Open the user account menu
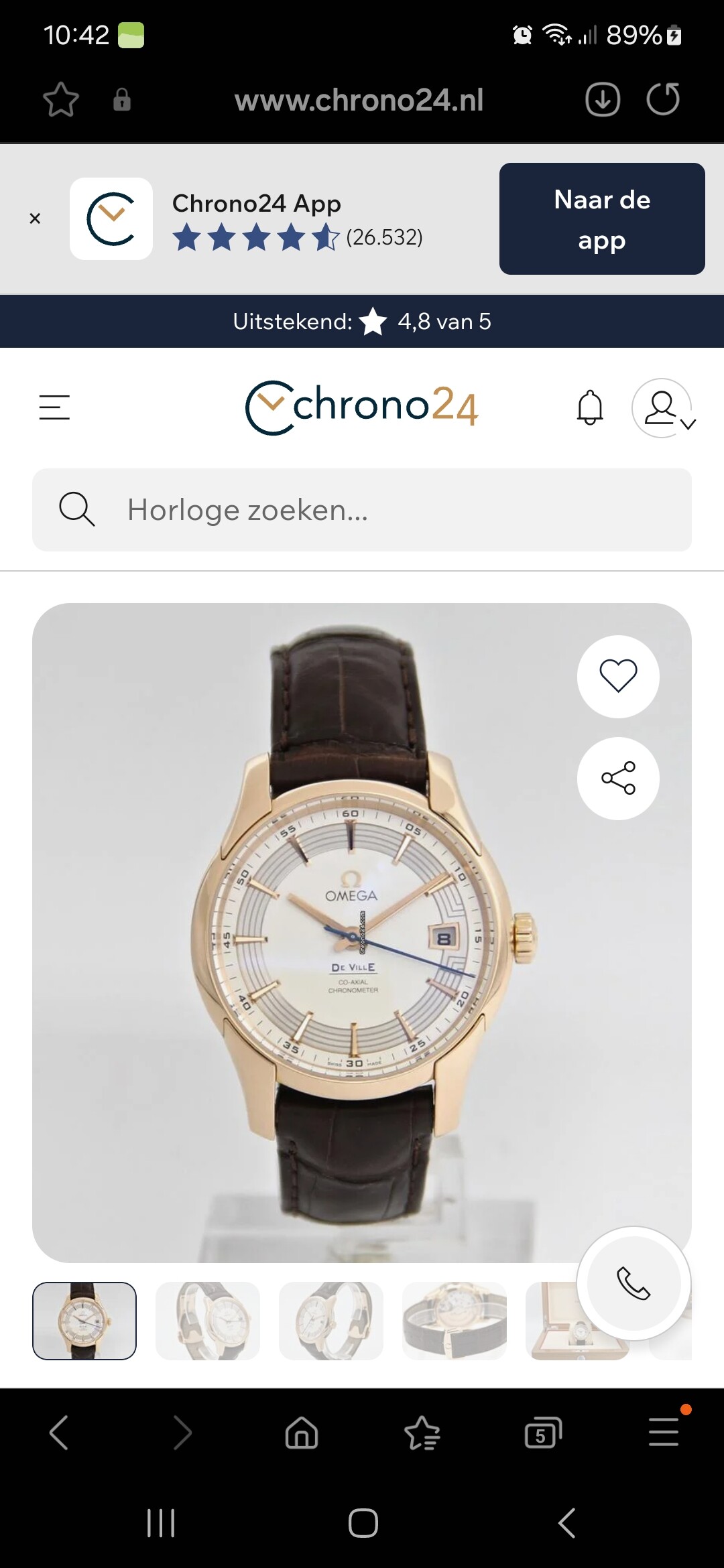Viewport: 724px width, 1568px height. tap(664, 408)
